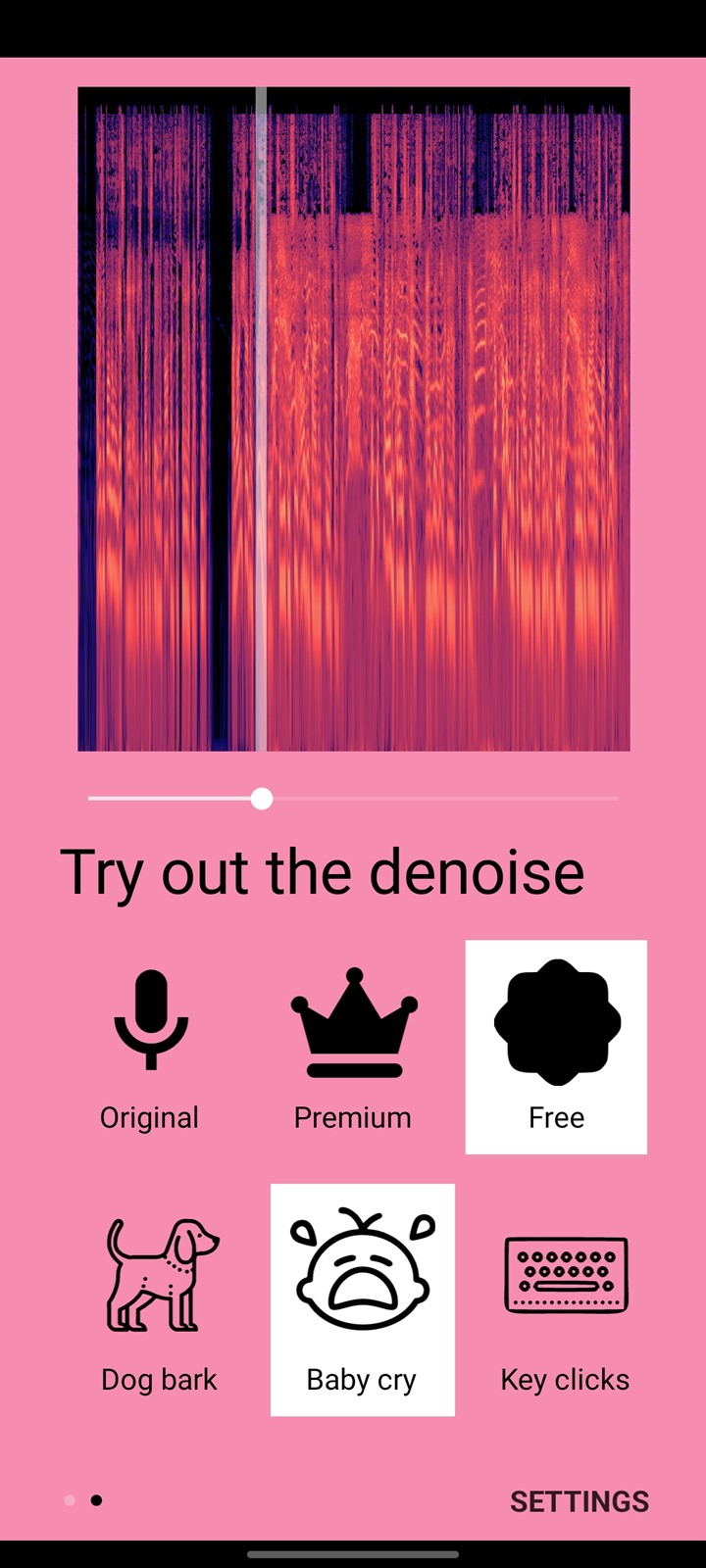The height and width of the screenshot is (1568, 706).
Task: Go to the first page indicator dot
Action: (70, 1500)
